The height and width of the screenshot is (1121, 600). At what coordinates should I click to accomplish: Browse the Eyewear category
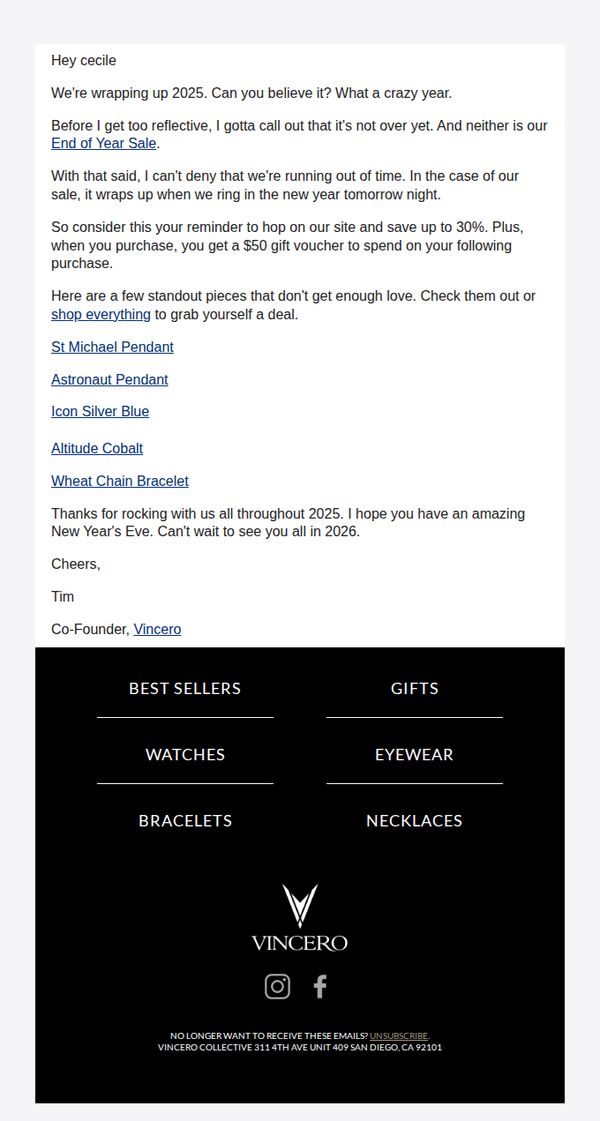414,755
